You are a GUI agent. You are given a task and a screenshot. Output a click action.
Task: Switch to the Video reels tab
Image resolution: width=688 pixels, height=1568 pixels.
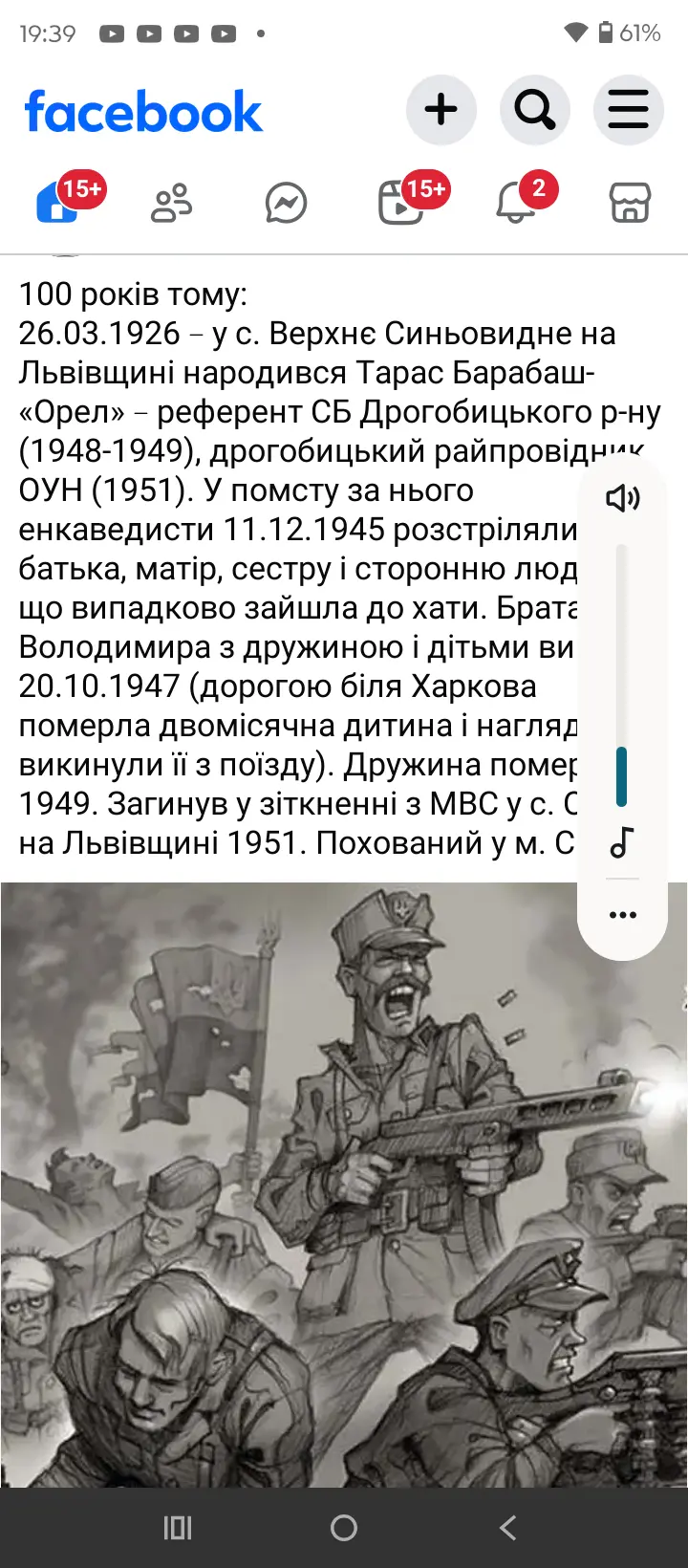pos(401,203)
